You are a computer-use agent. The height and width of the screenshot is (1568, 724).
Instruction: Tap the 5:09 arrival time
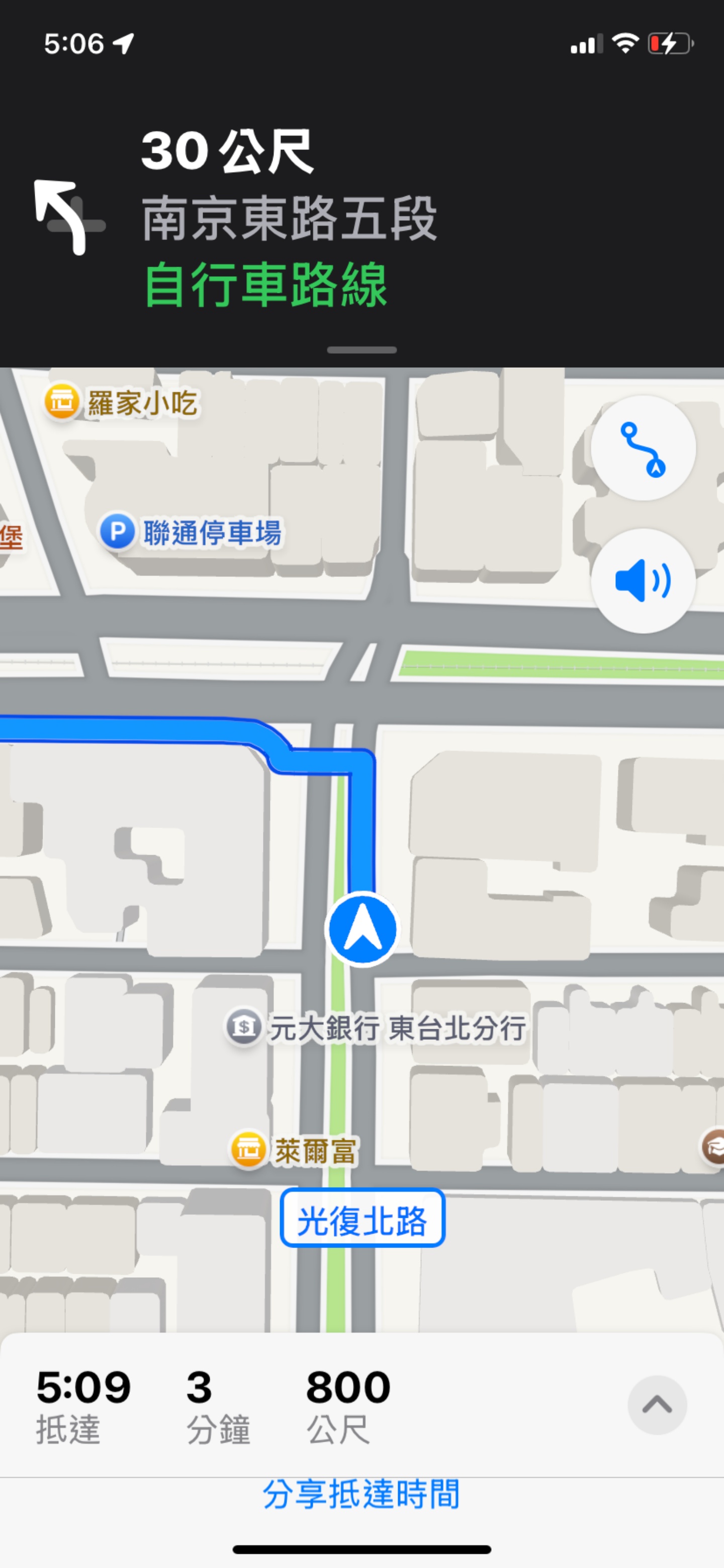[85, 1388]
